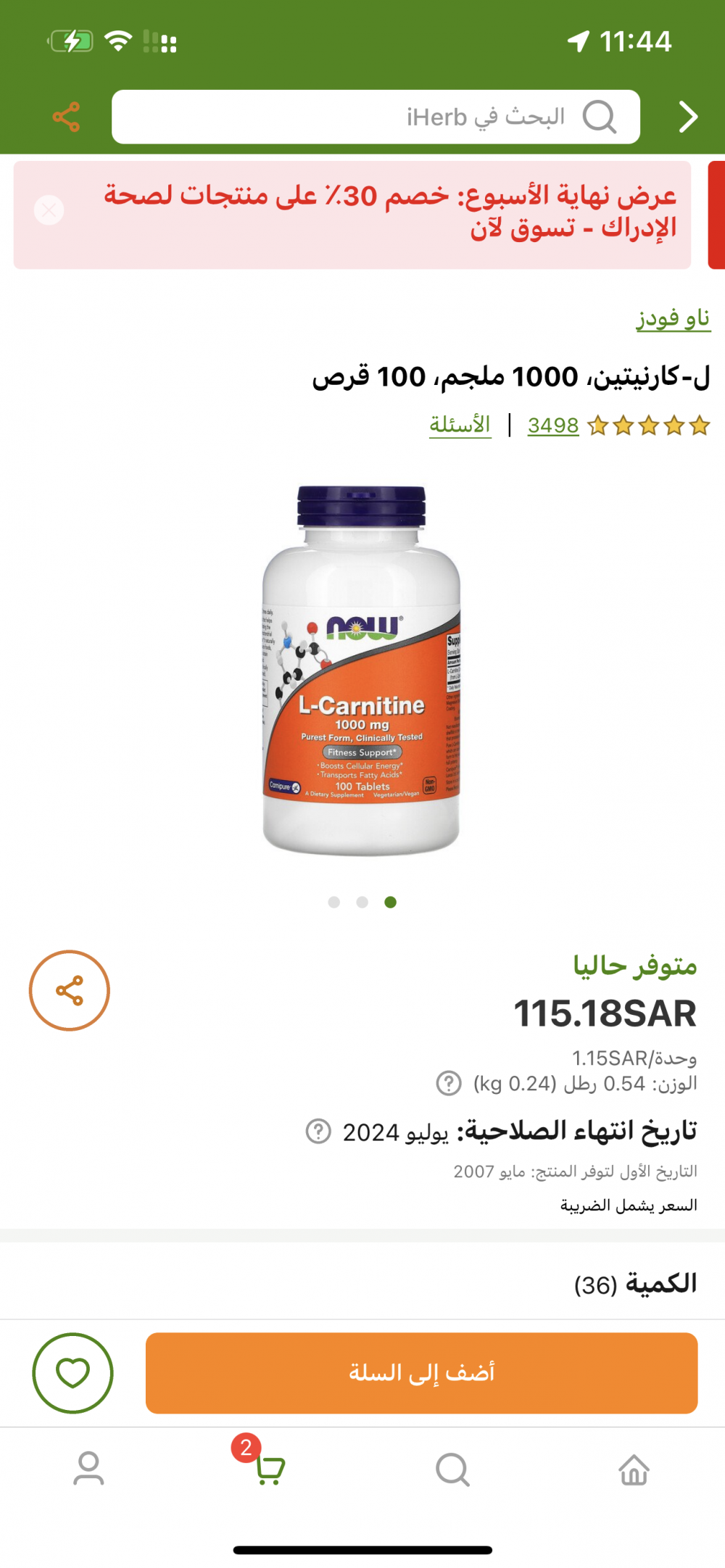The height and width of the screenshot is (1568, 725).
Task: View the L-Carnitine product image
Action: coord(362,671)
